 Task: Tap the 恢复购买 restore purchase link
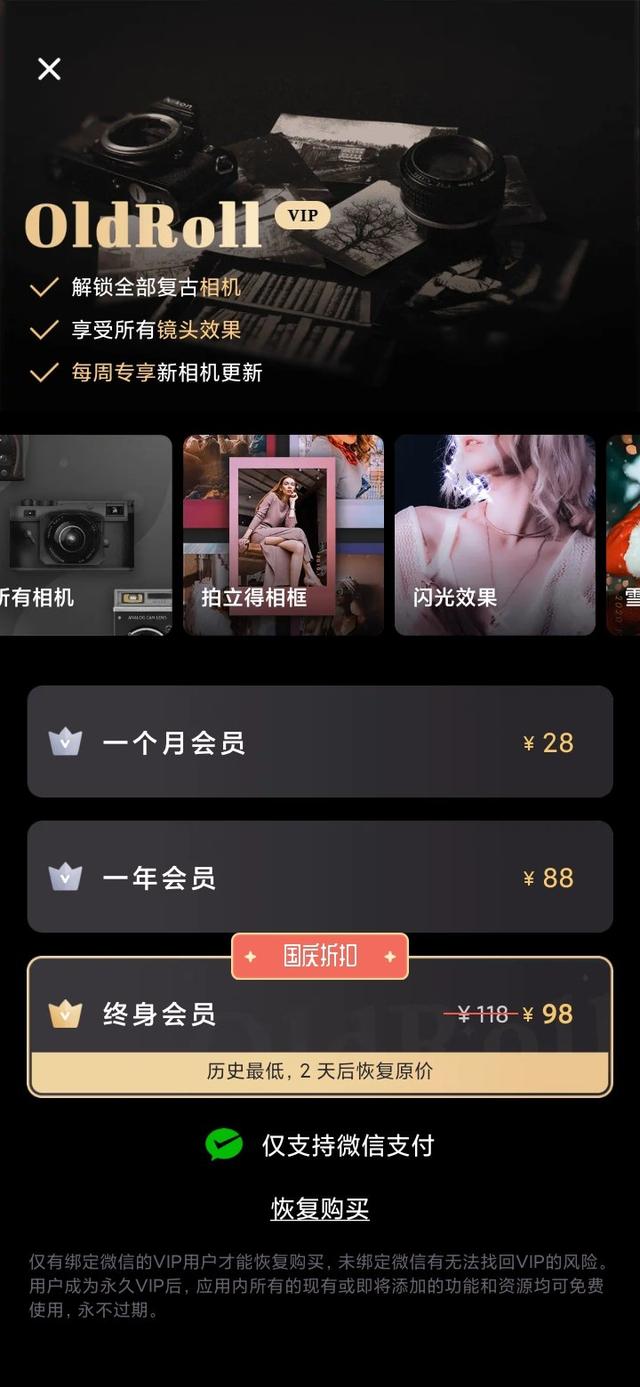320,1209
